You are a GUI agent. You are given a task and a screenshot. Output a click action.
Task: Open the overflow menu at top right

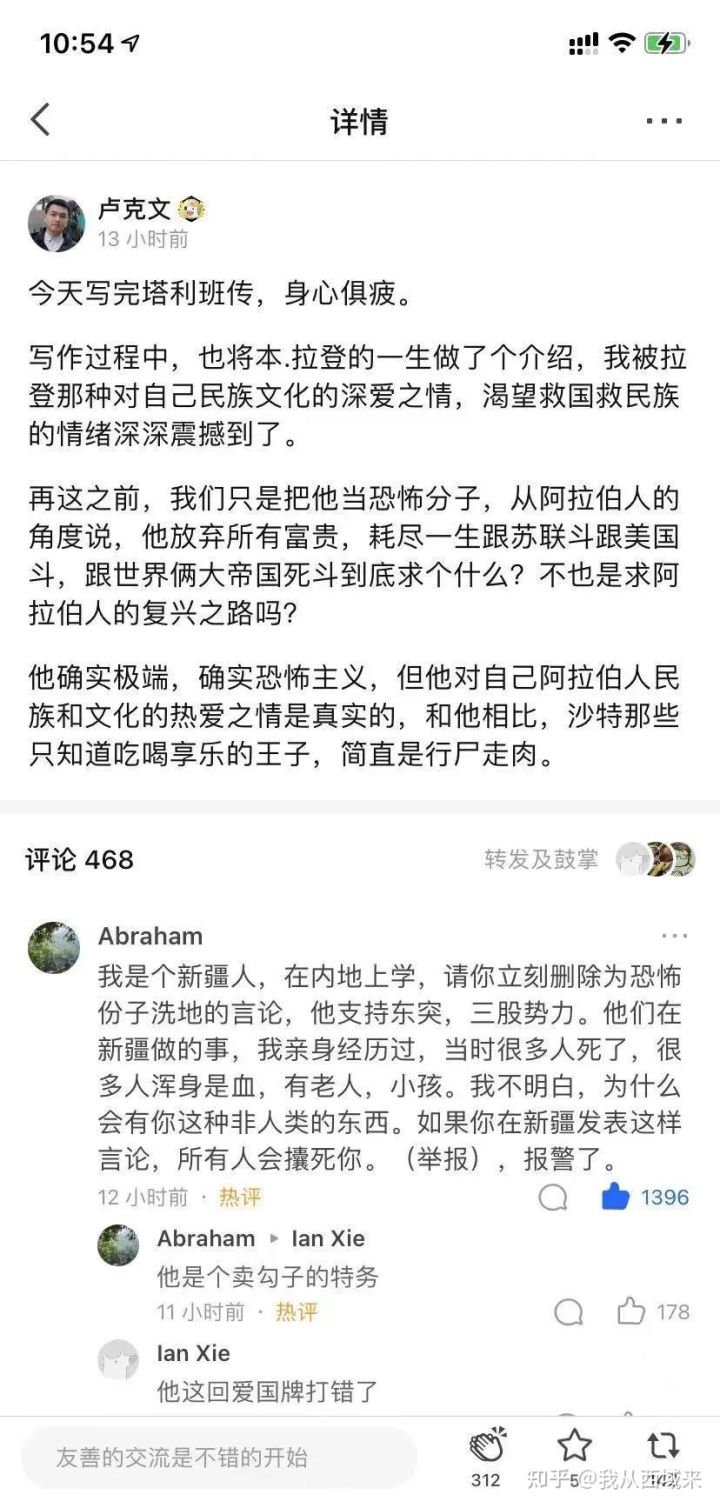click(x=664, y=119)
